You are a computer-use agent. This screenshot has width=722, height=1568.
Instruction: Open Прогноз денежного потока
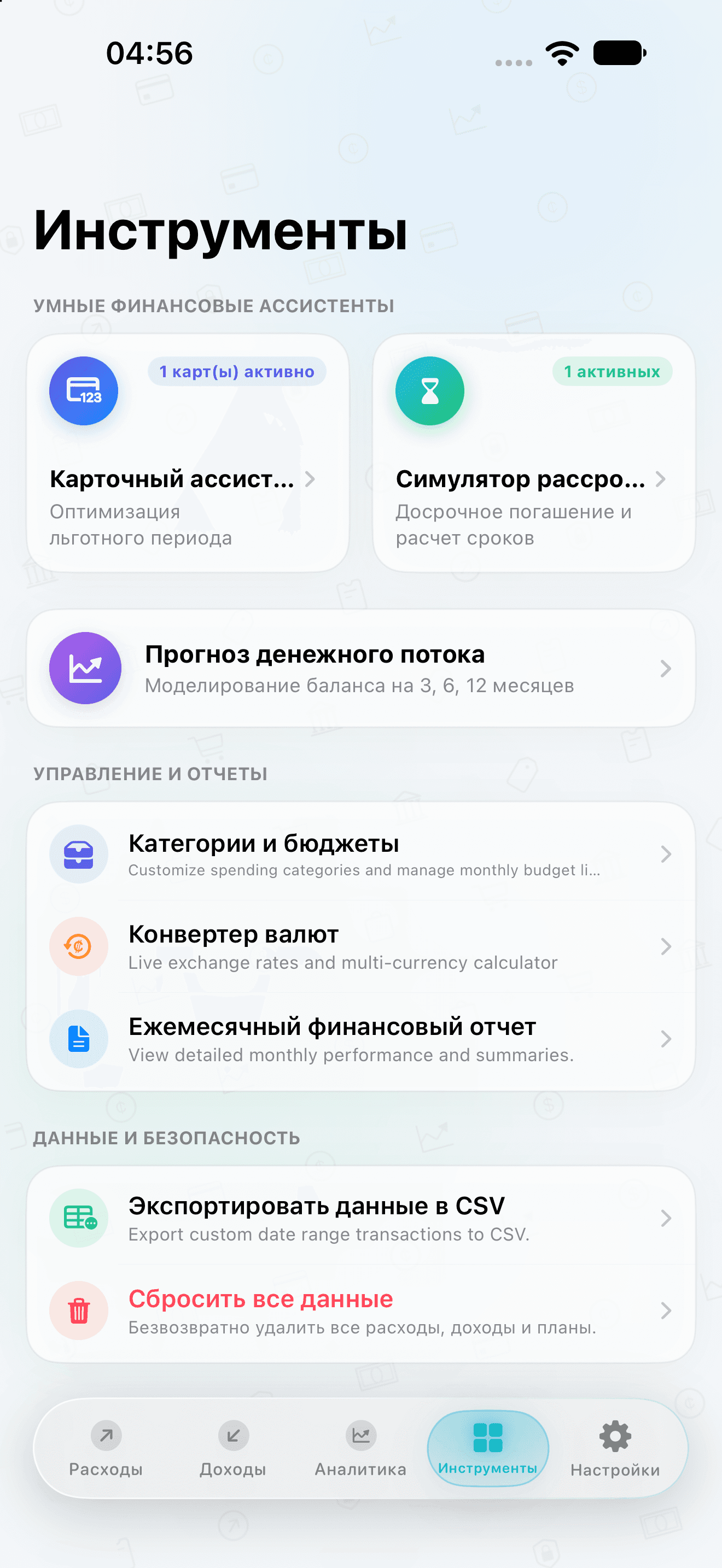(361, 668)
